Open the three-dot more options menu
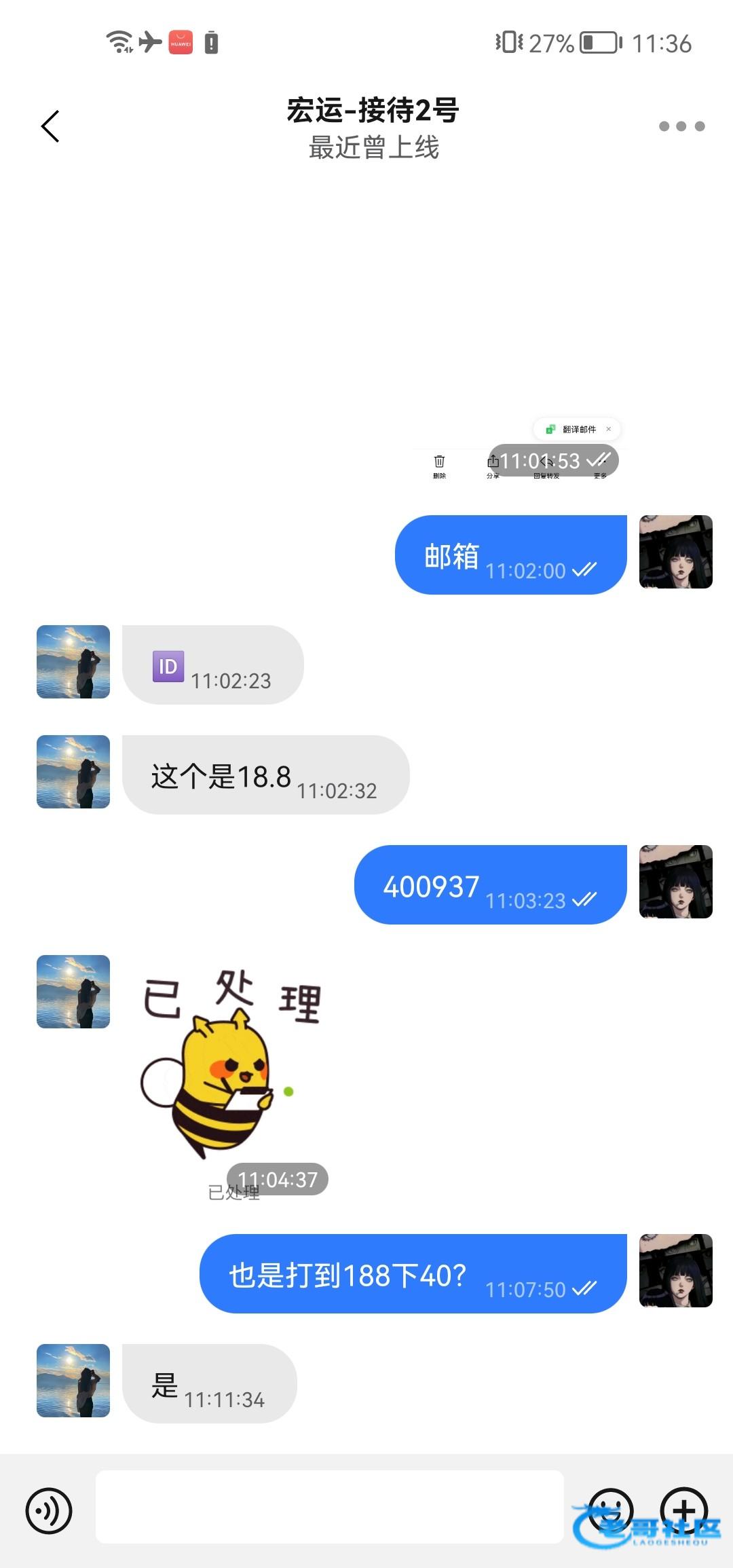This screenshot has height=1568, width=733. 681,126
